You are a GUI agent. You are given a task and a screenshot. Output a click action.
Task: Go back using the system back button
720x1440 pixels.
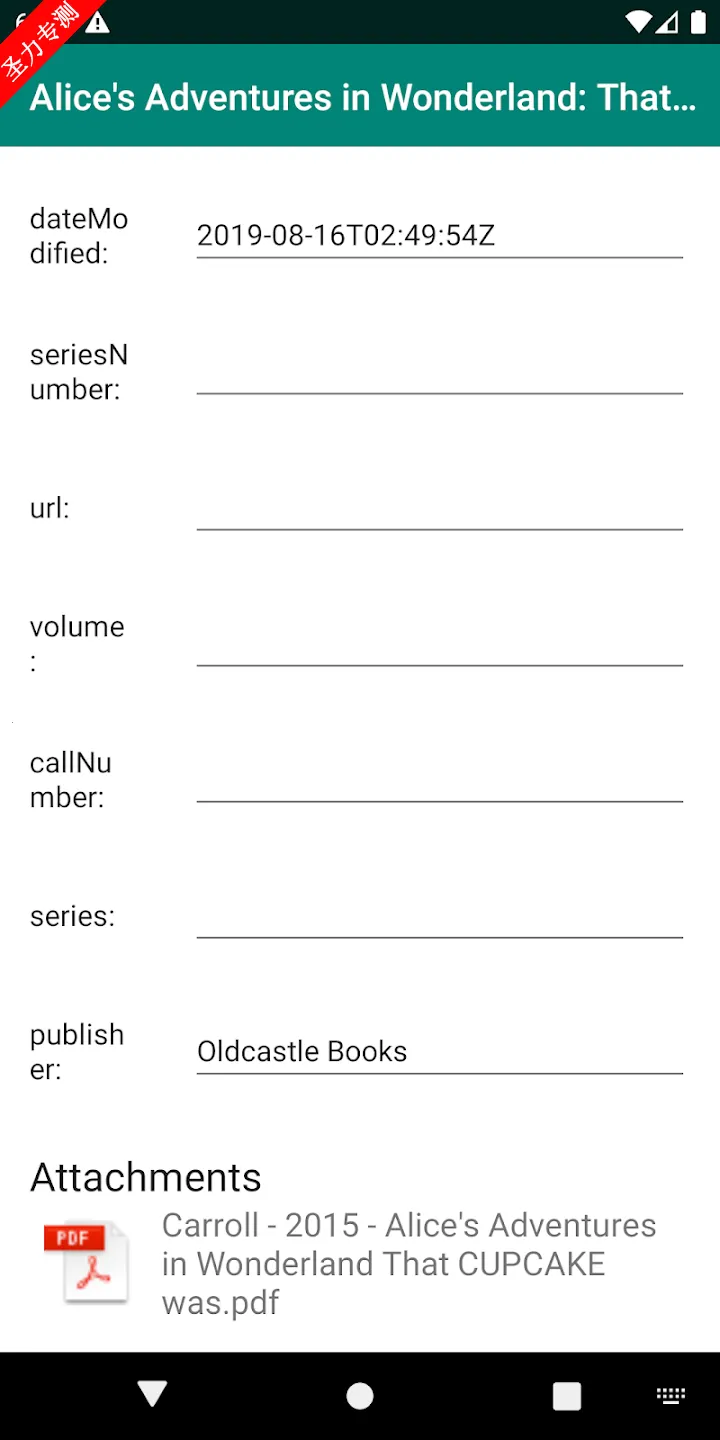(x=152, y=1395)
